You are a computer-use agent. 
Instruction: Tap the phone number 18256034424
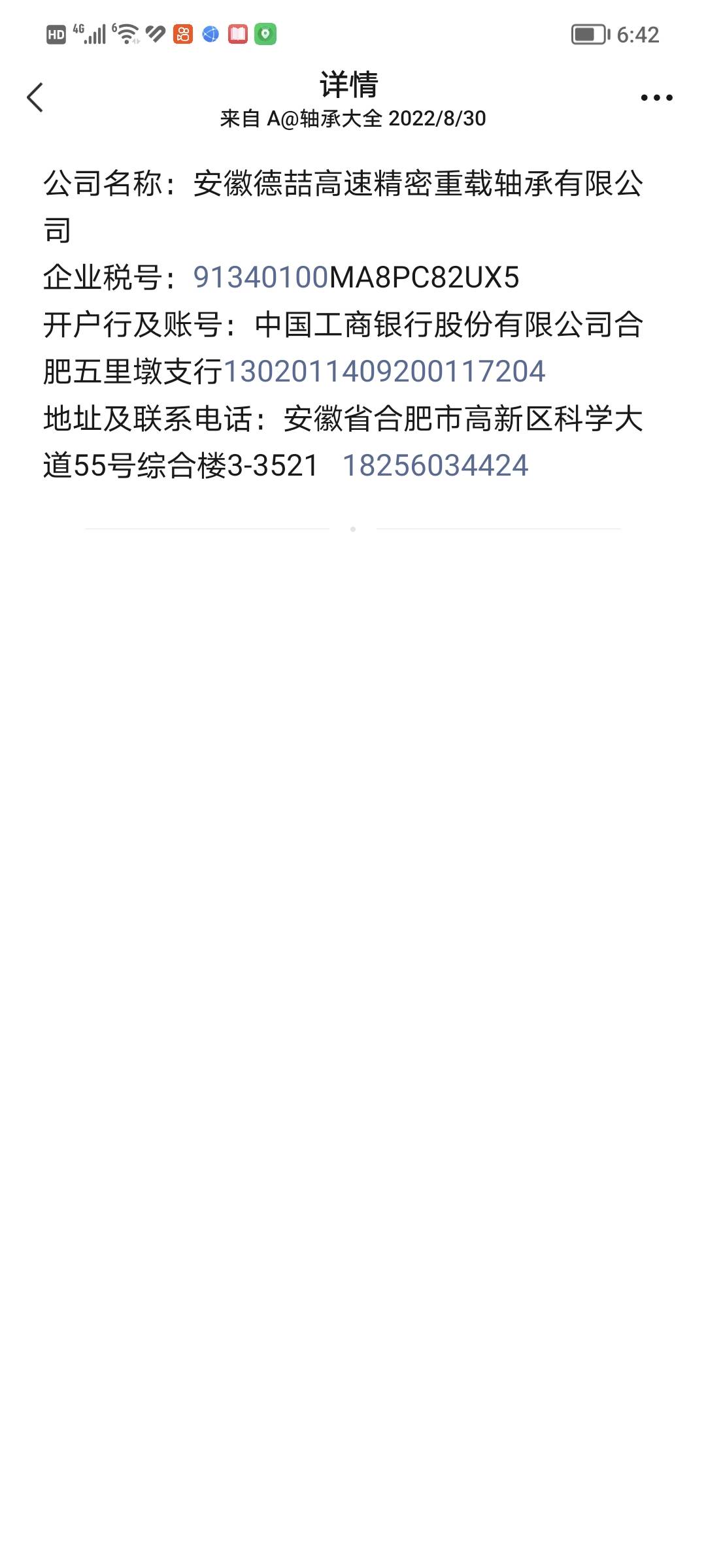(435, 466)
